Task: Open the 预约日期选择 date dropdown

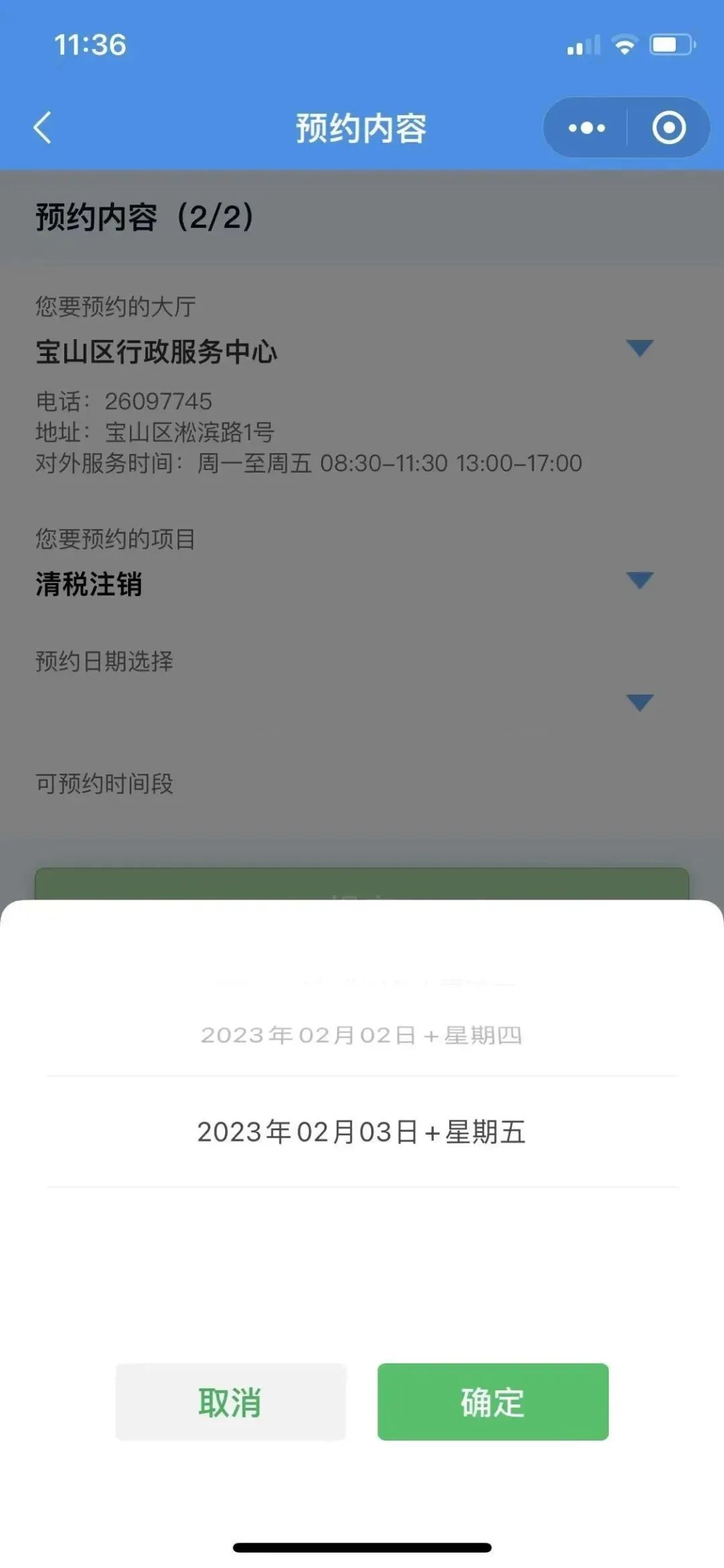Action: (x=640, y=703)
